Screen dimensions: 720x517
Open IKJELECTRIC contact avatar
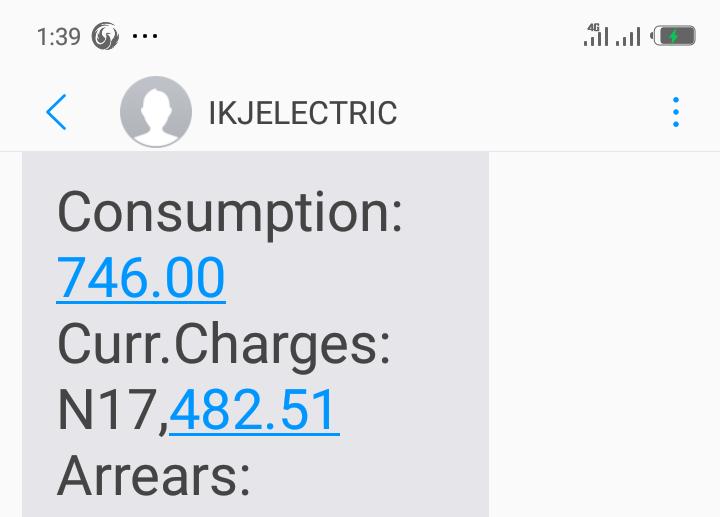coord(155,112)
